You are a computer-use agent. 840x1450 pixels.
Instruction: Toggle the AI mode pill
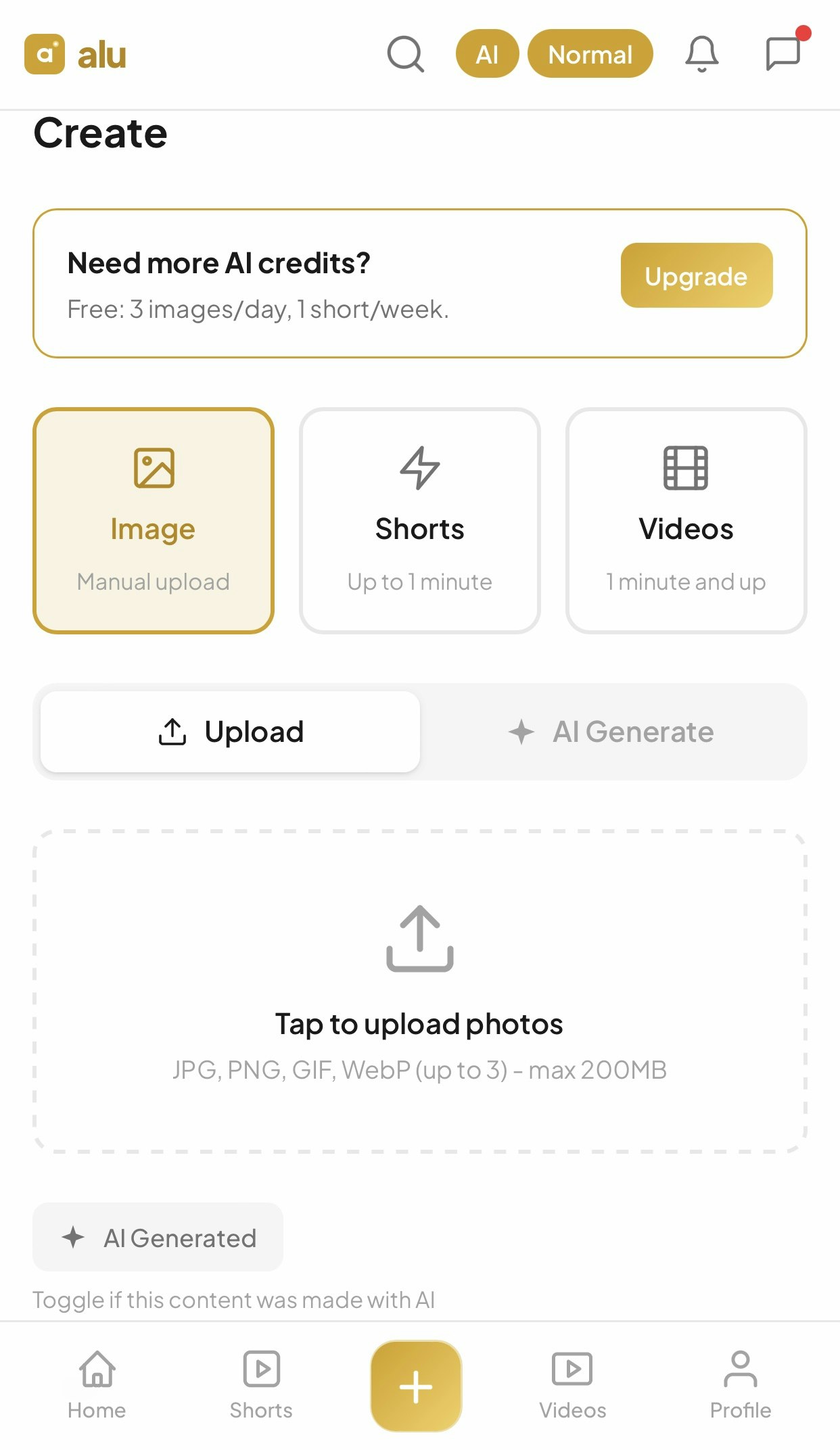pos(486,54)
